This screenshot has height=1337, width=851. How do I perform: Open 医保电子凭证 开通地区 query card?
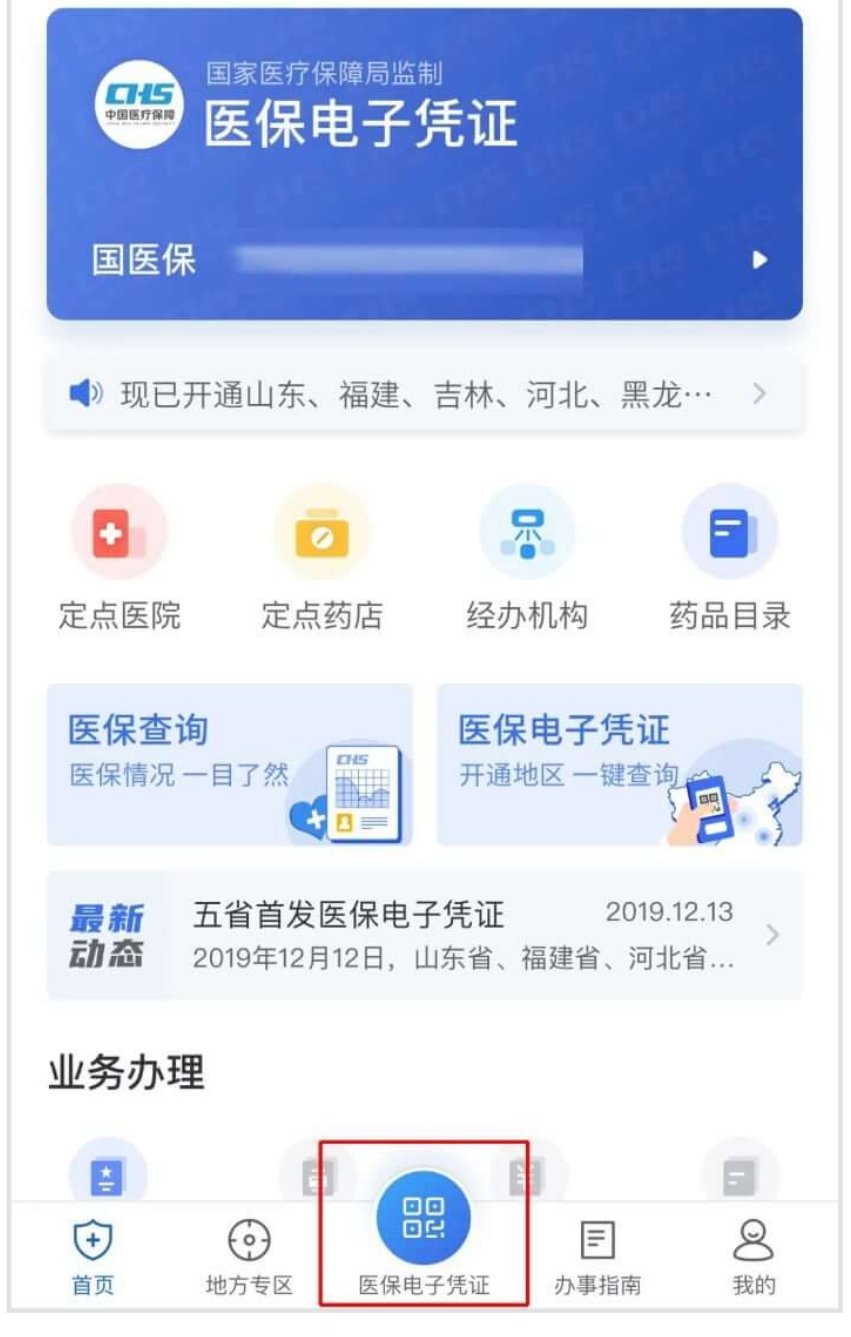pyautogui.click(x=619, y=765)
